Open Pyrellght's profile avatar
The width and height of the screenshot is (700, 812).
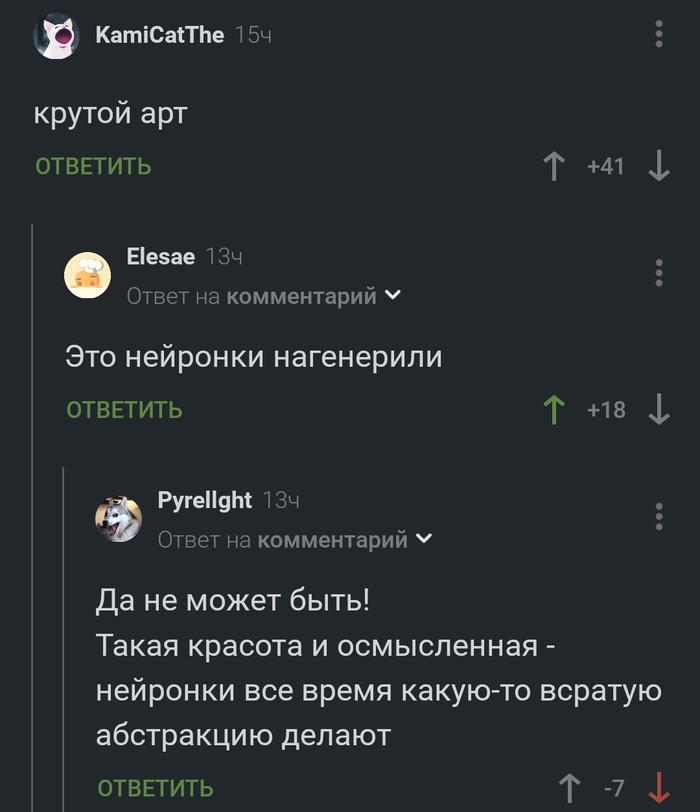tap(118, 519)
